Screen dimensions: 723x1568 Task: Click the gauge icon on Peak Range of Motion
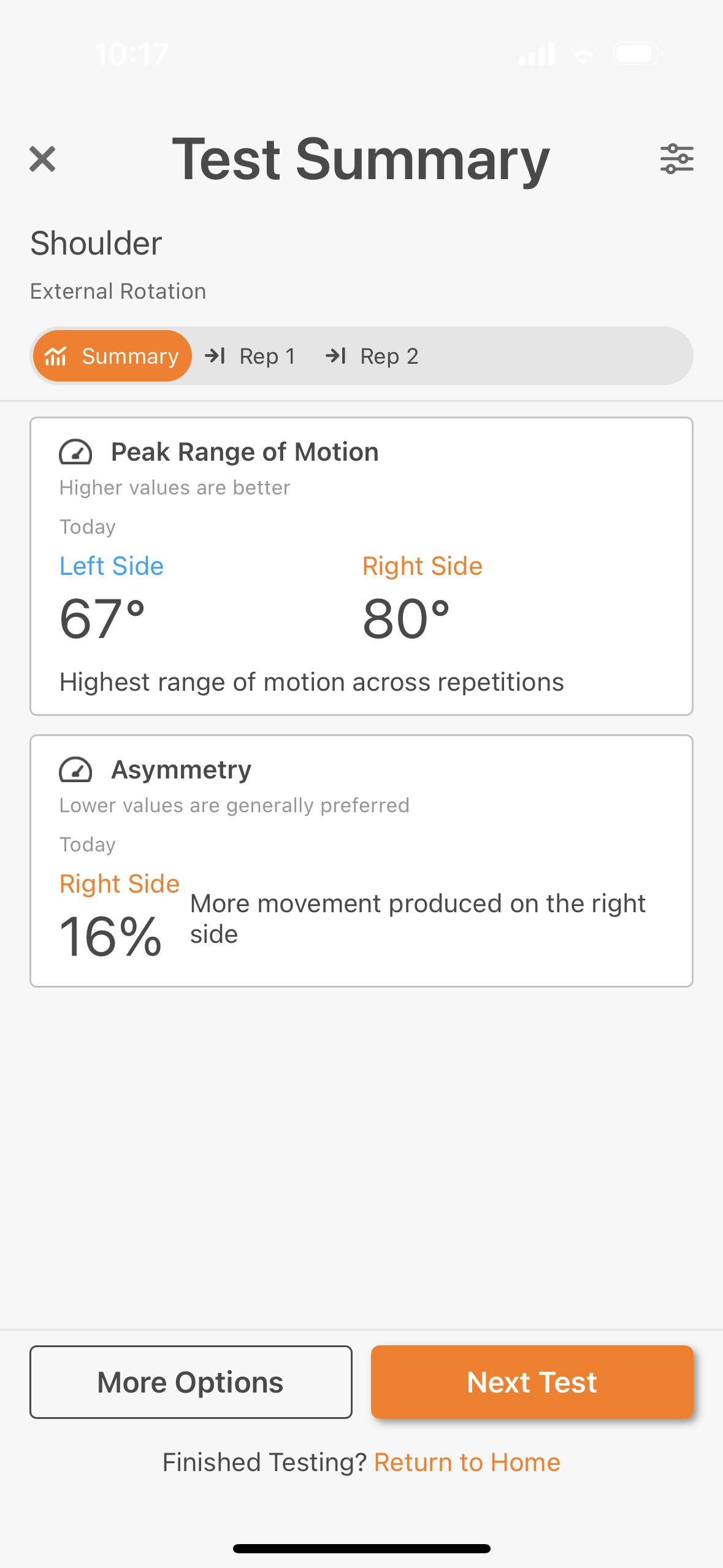[x=75, y=452]
